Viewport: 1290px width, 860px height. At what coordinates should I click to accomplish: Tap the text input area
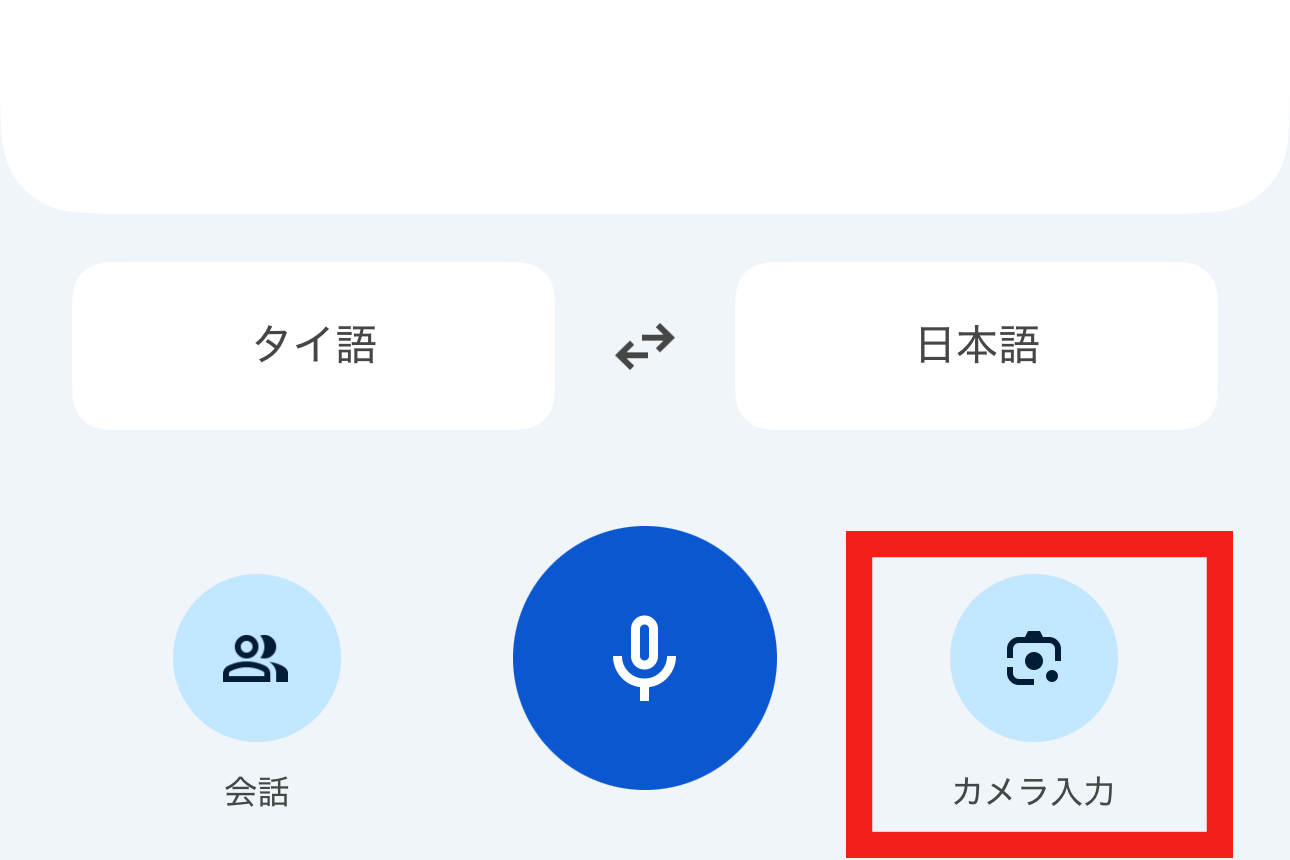(645, 100)
